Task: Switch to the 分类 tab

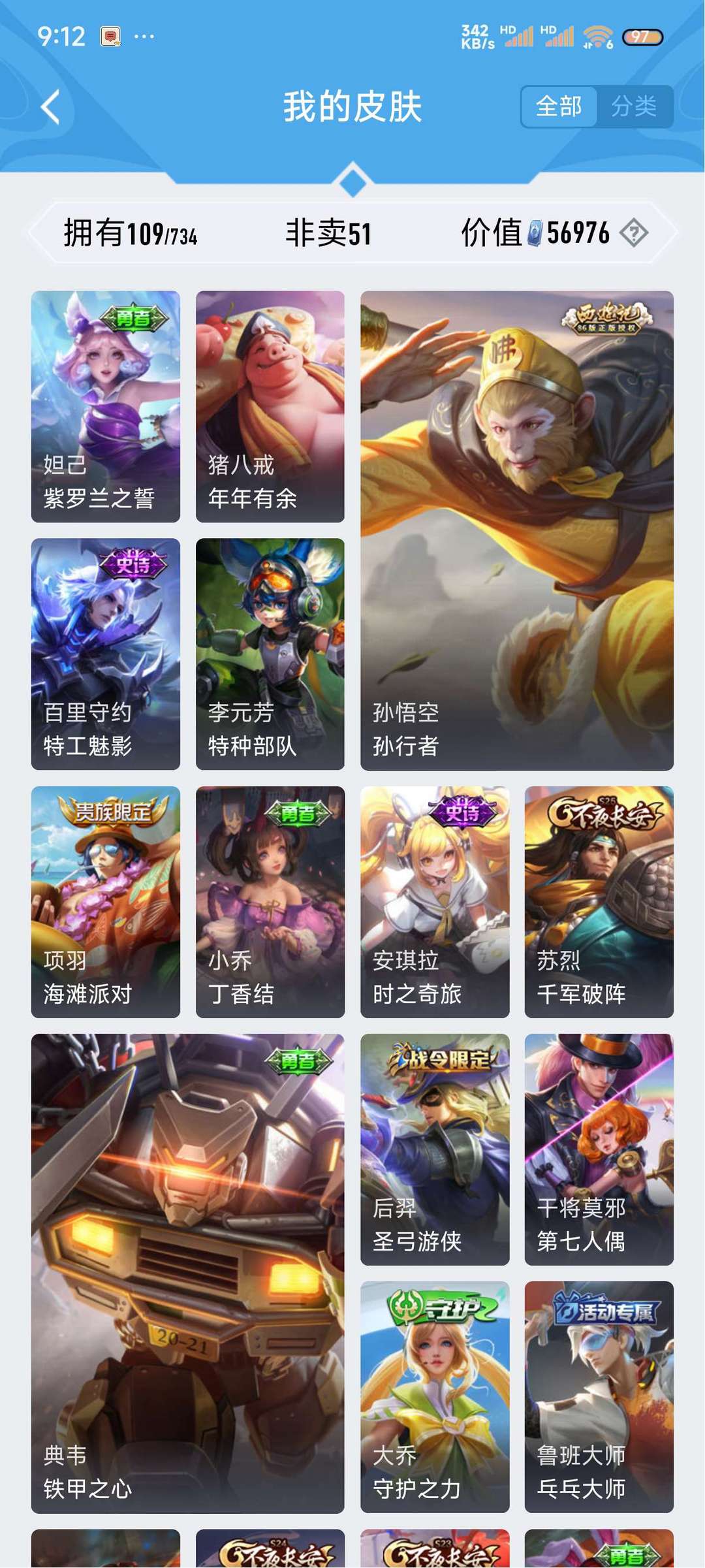Action: point(634,106)
